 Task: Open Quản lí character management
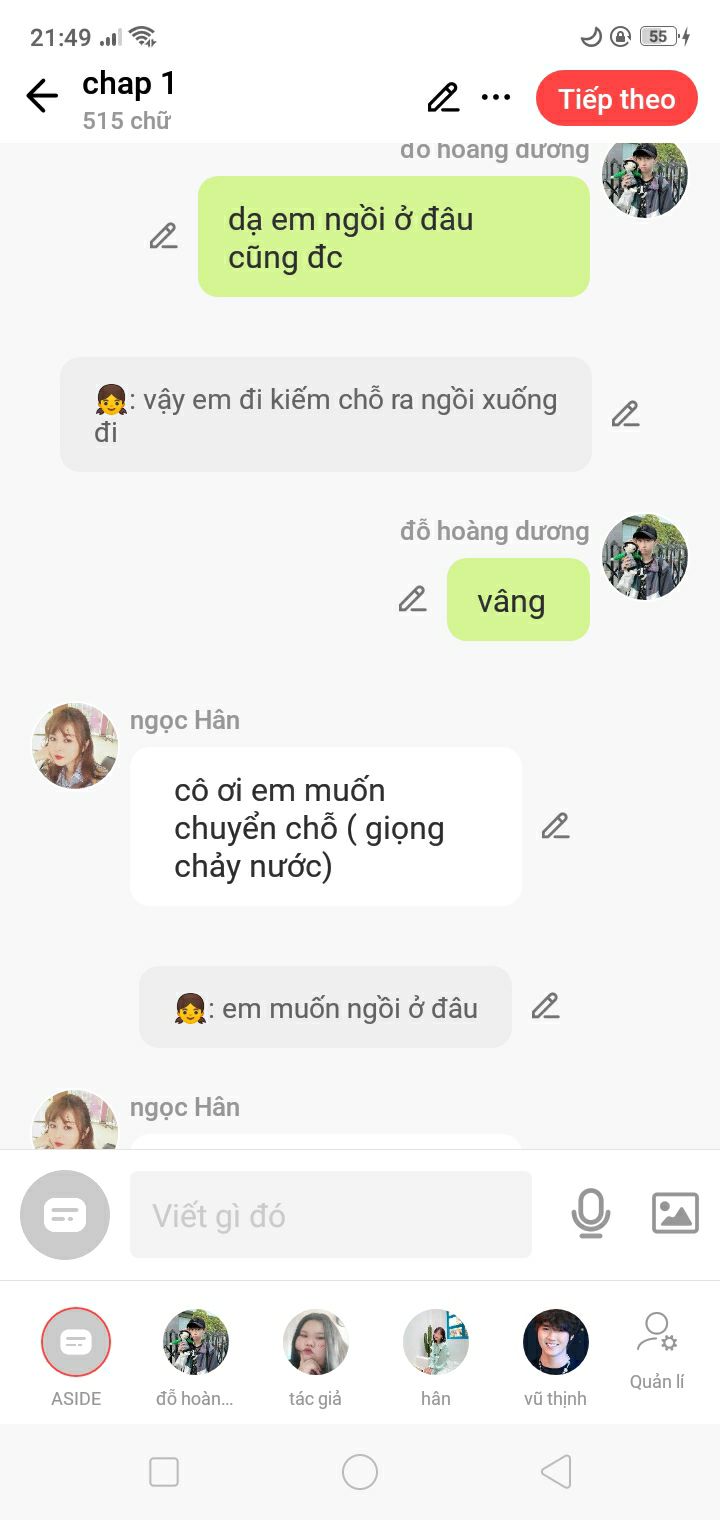click(x=657, y=1350)
